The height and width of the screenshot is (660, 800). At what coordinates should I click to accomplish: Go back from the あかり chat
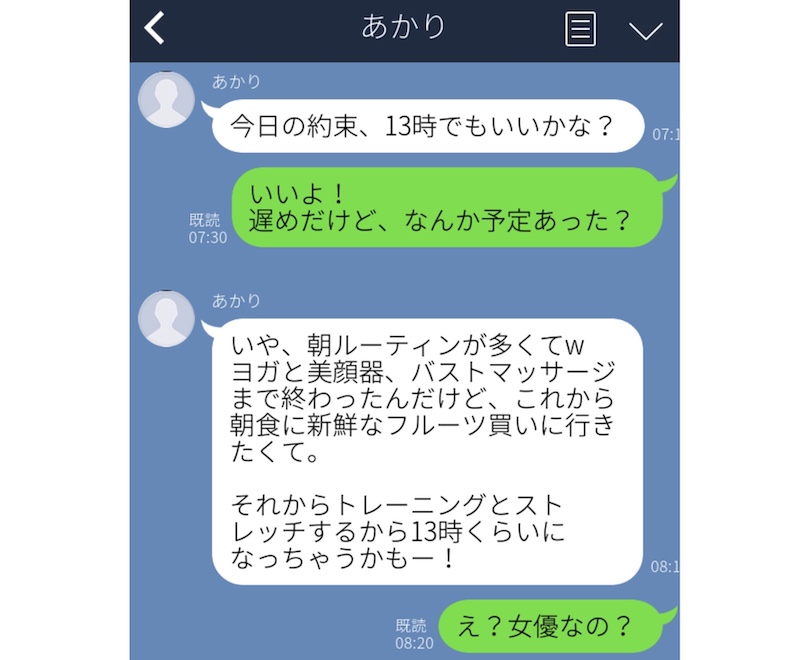tap(154, 28)
